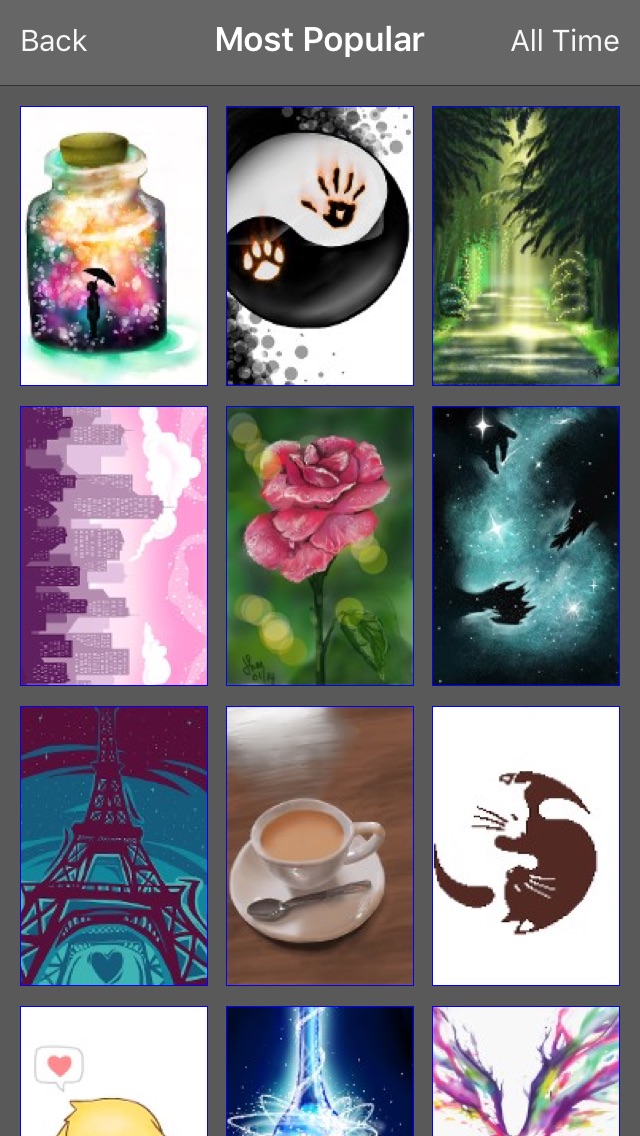Screen dimensions: 640x1136
Task: Open the glowing blue light beam artwork
Action: pos(320,1072)
